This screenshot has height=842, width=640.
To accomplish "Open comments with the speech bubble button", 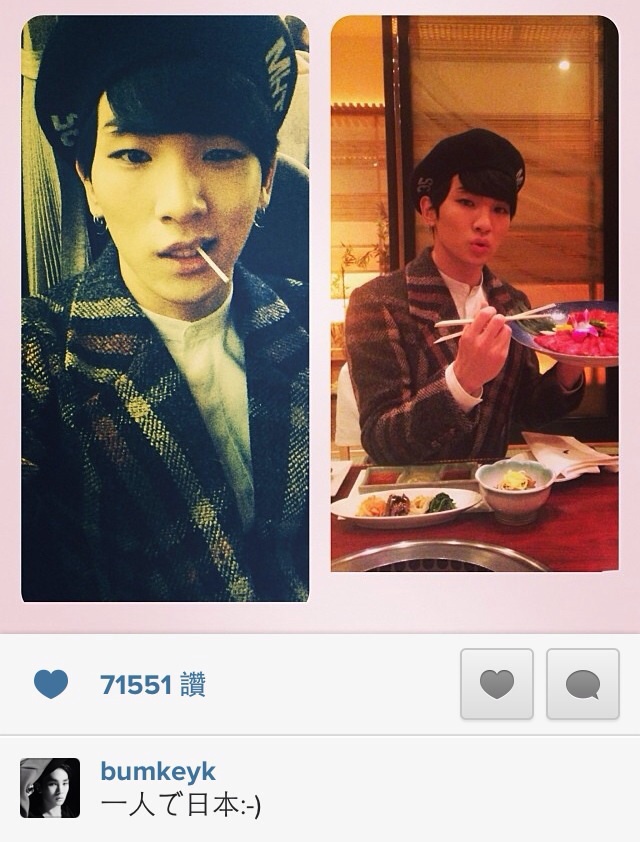I will (x=582, y=684).
